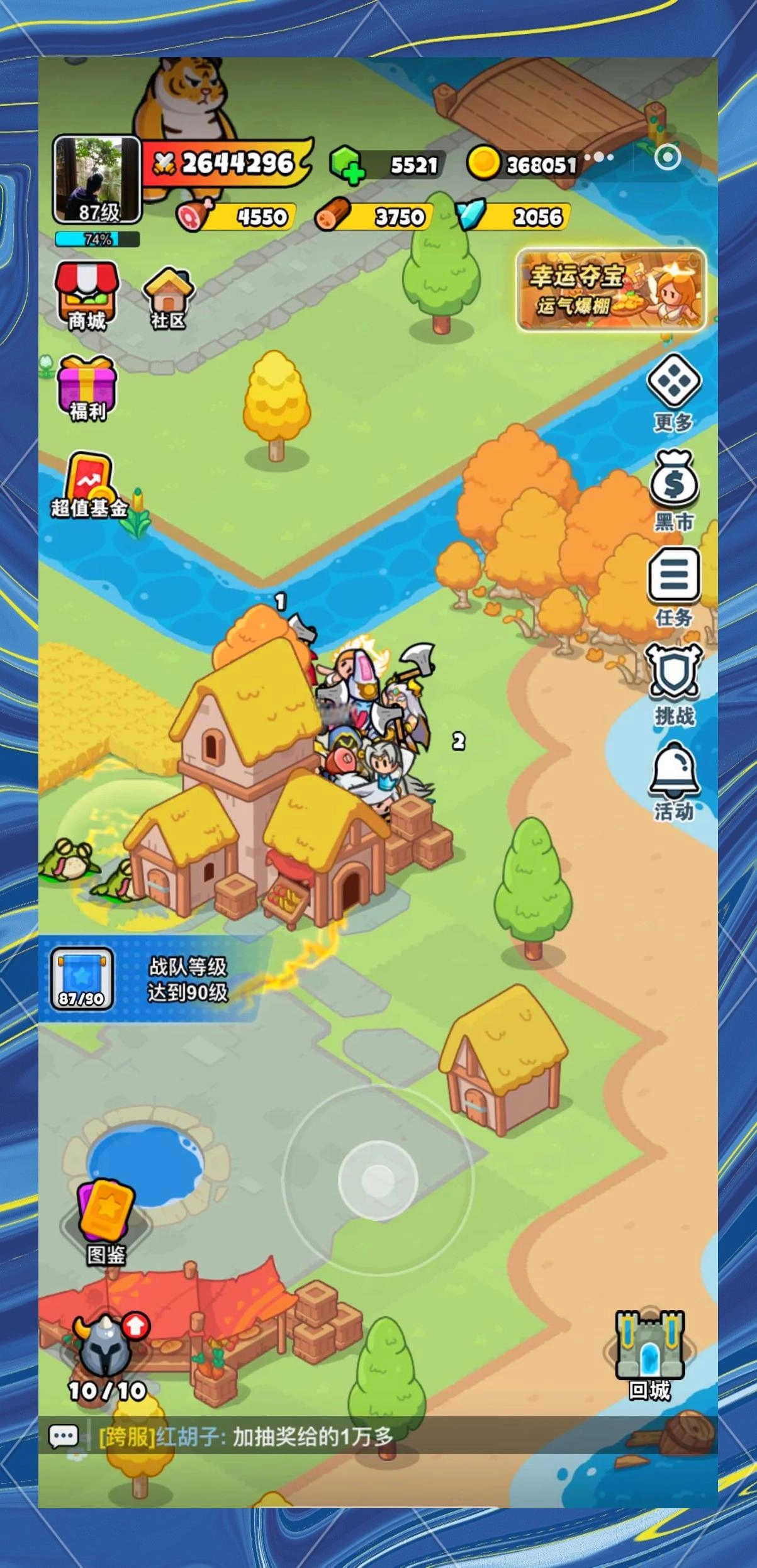Screen dimensions: 757x1568
Task: Open the mini program three-dot menu
Action: 602,157
